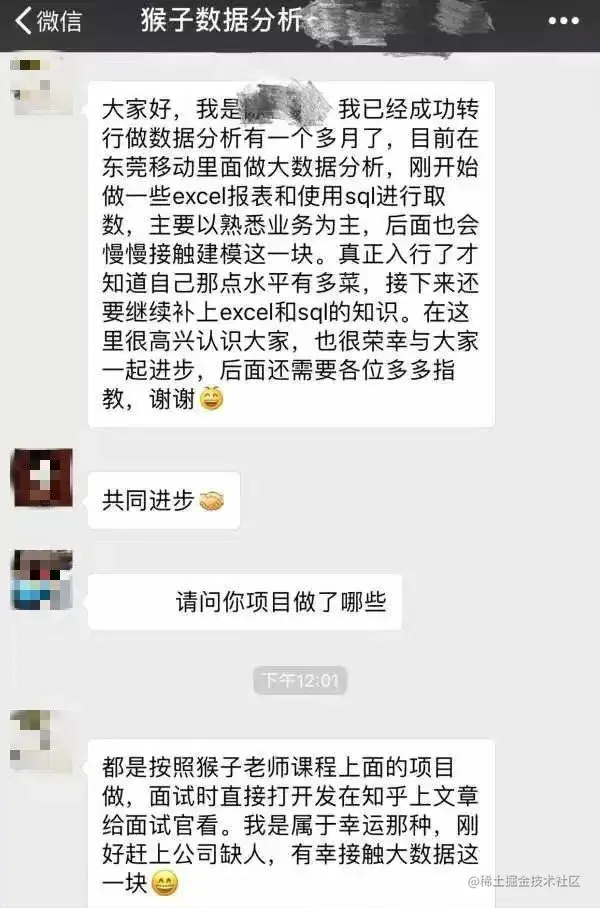Open avatar of the 都是按照猴子老师 message sender
The height and width of the screenshot is (908, 600).
pos(41,741)
